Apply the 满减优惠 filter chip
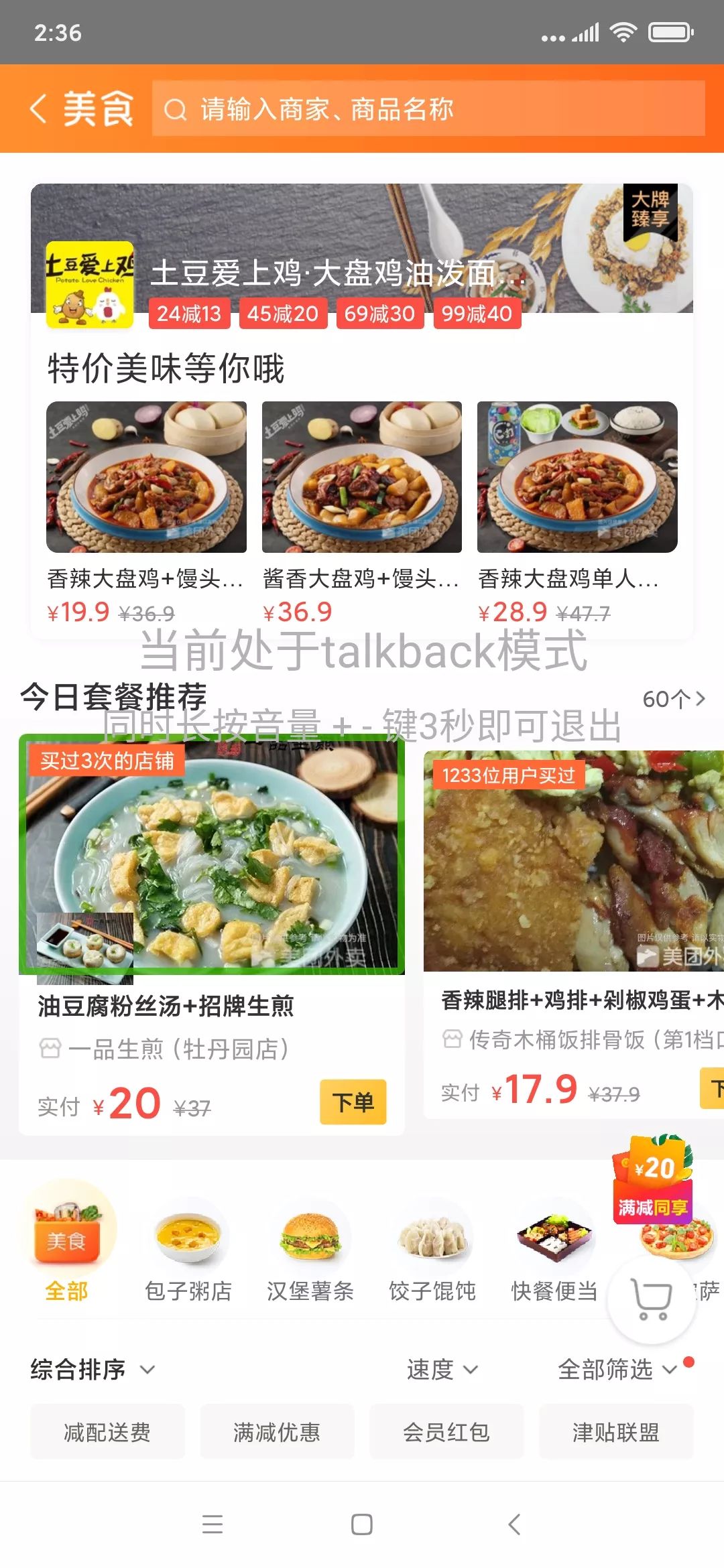Image resolution: width=724 pixels, height=1568 pixels. tap(277, 1432)
